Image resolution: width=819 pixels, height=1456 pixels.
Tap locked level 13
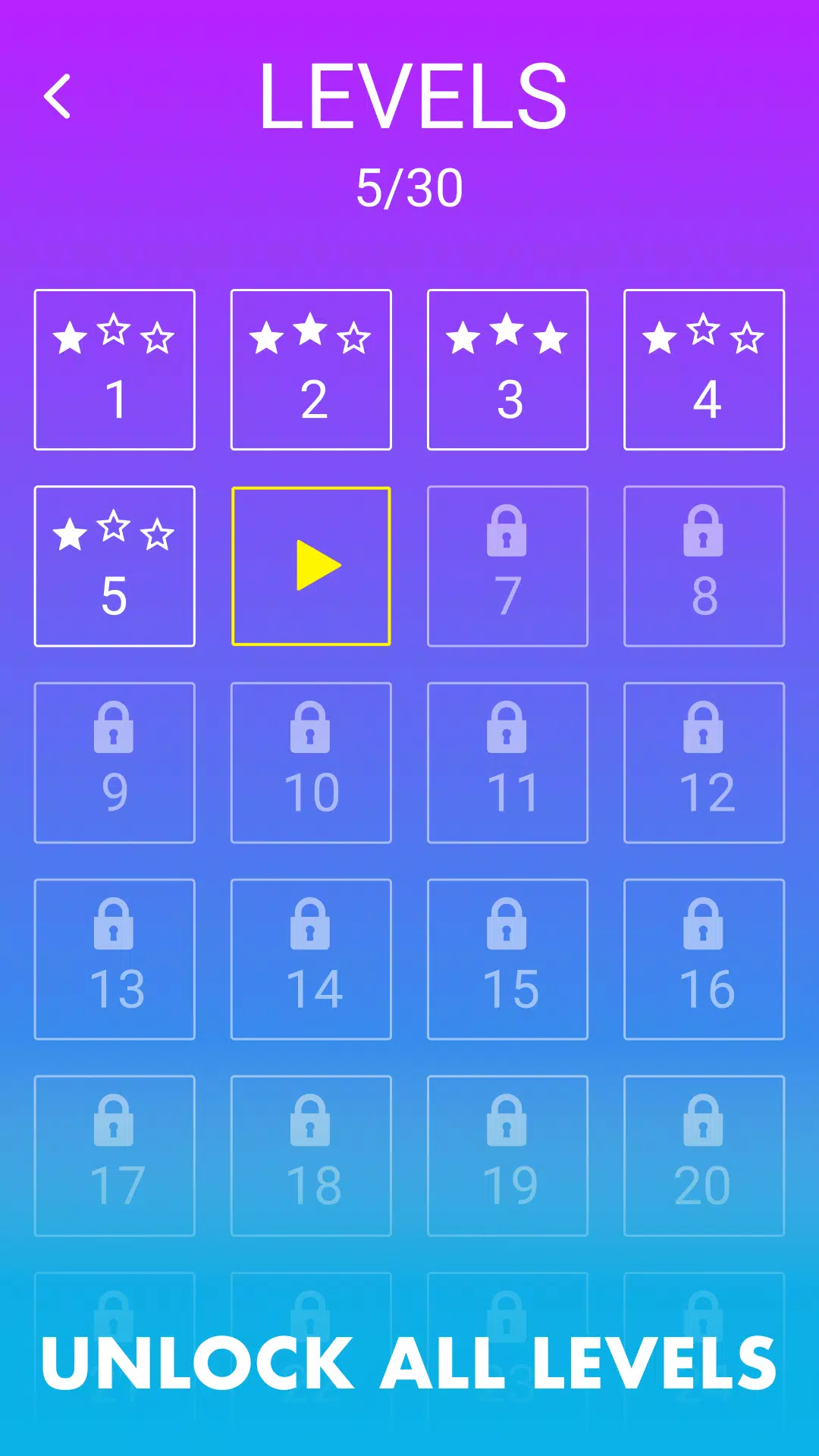click(115, 959)
